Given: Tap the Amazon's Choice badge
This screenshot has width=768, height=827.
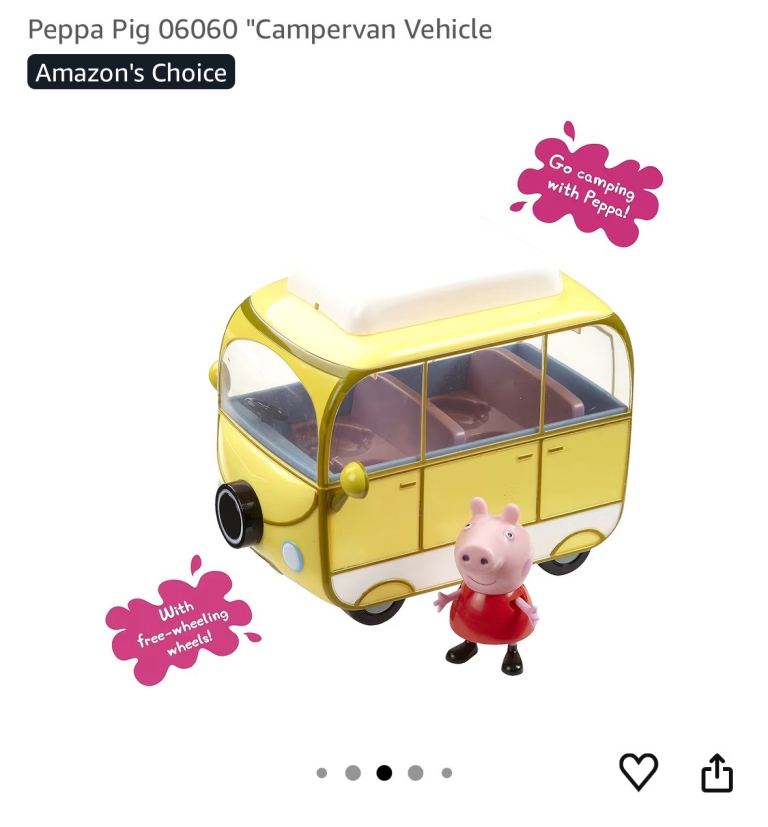Looking at the screenshot, I should (x=131, y=72).
